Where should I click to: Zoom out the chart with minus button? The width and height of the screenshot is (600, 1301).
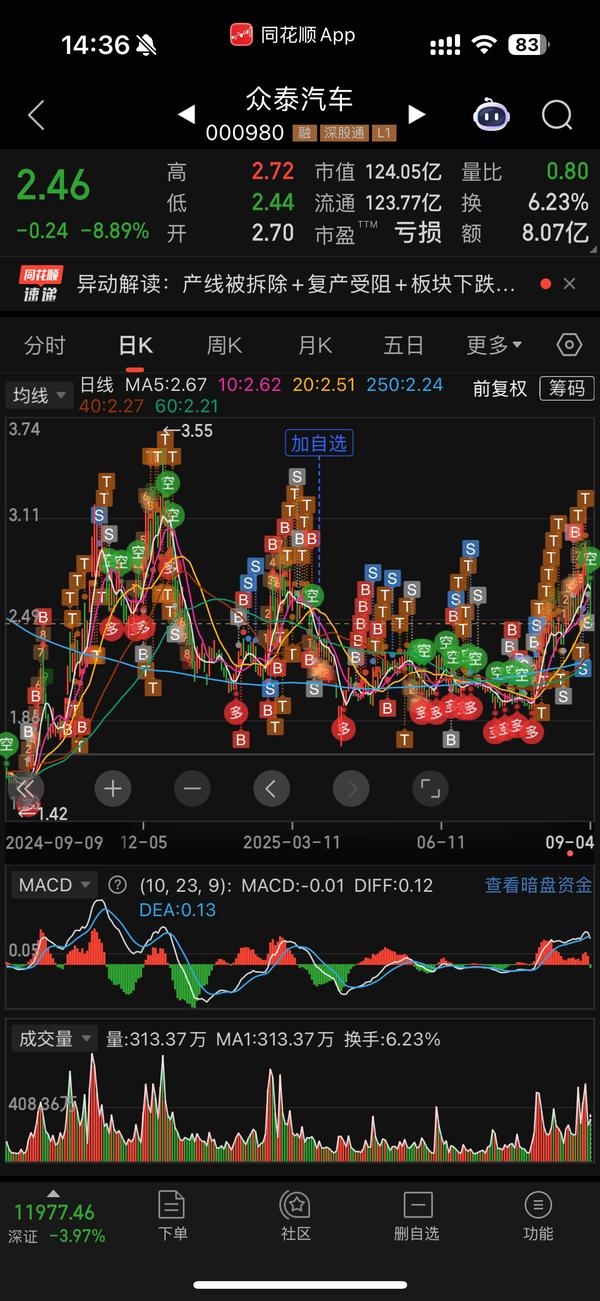coord(192,789)
